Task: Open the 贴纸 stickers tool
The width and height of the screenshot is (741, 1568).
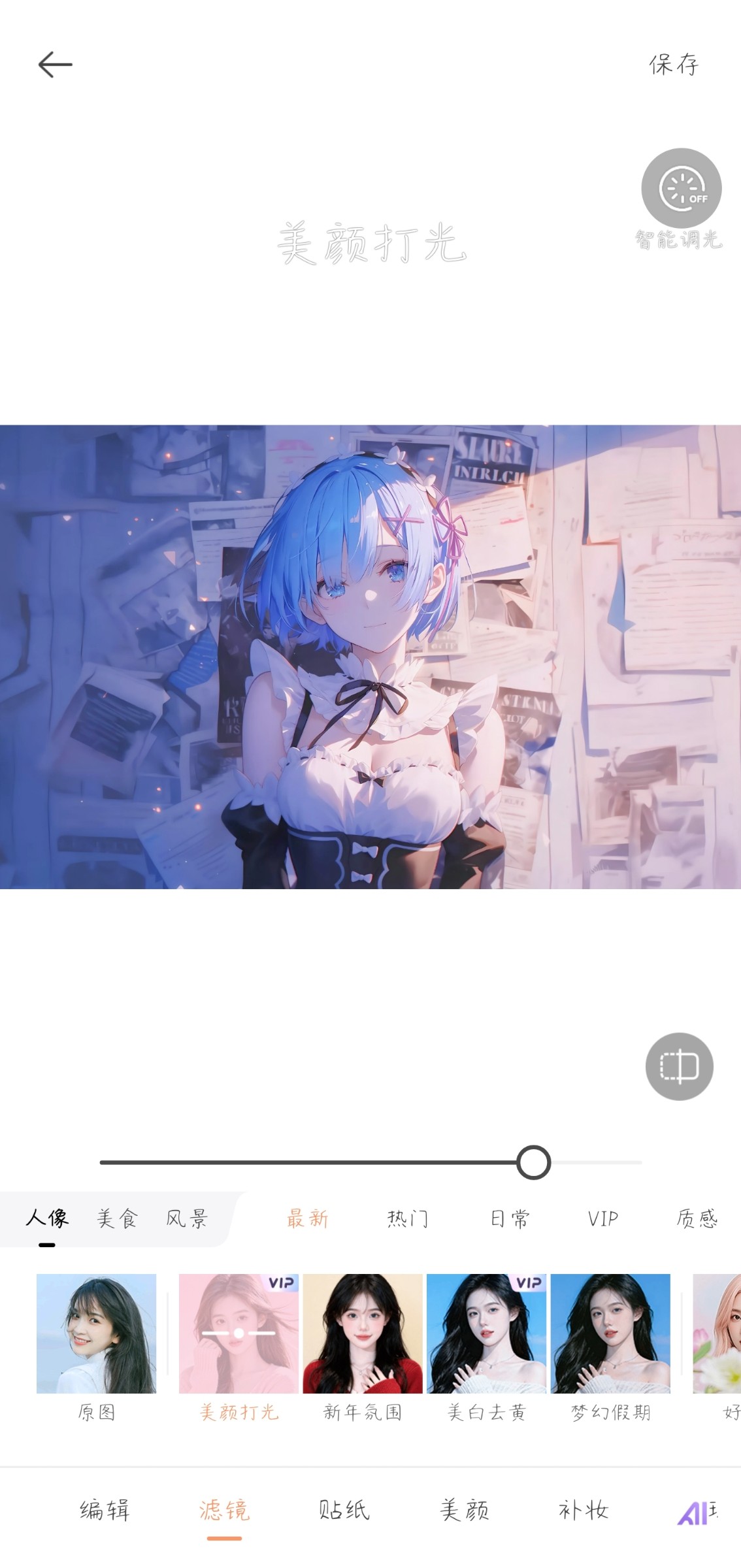Action: [344, 1511]
